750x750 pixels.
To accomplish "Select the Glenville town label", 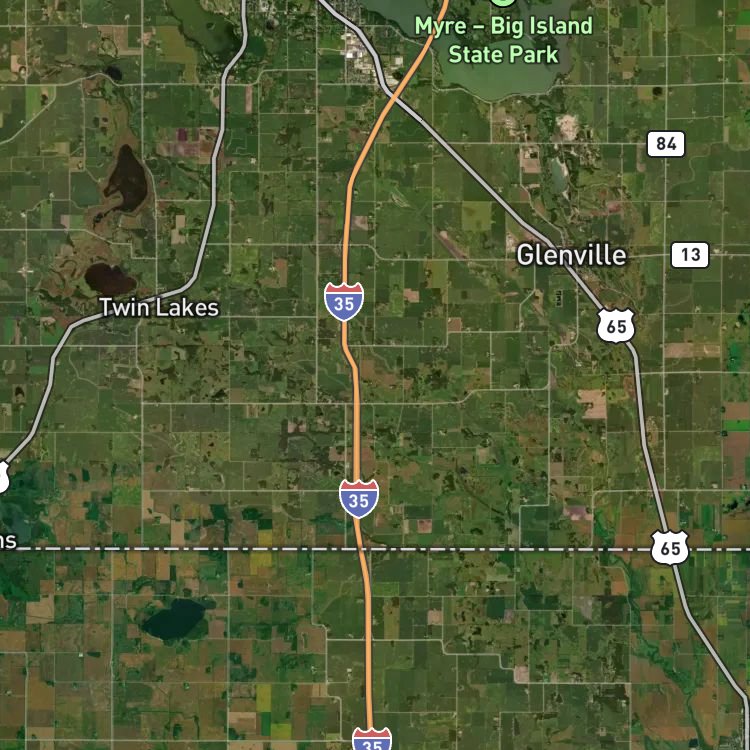I will click(571, 255).
